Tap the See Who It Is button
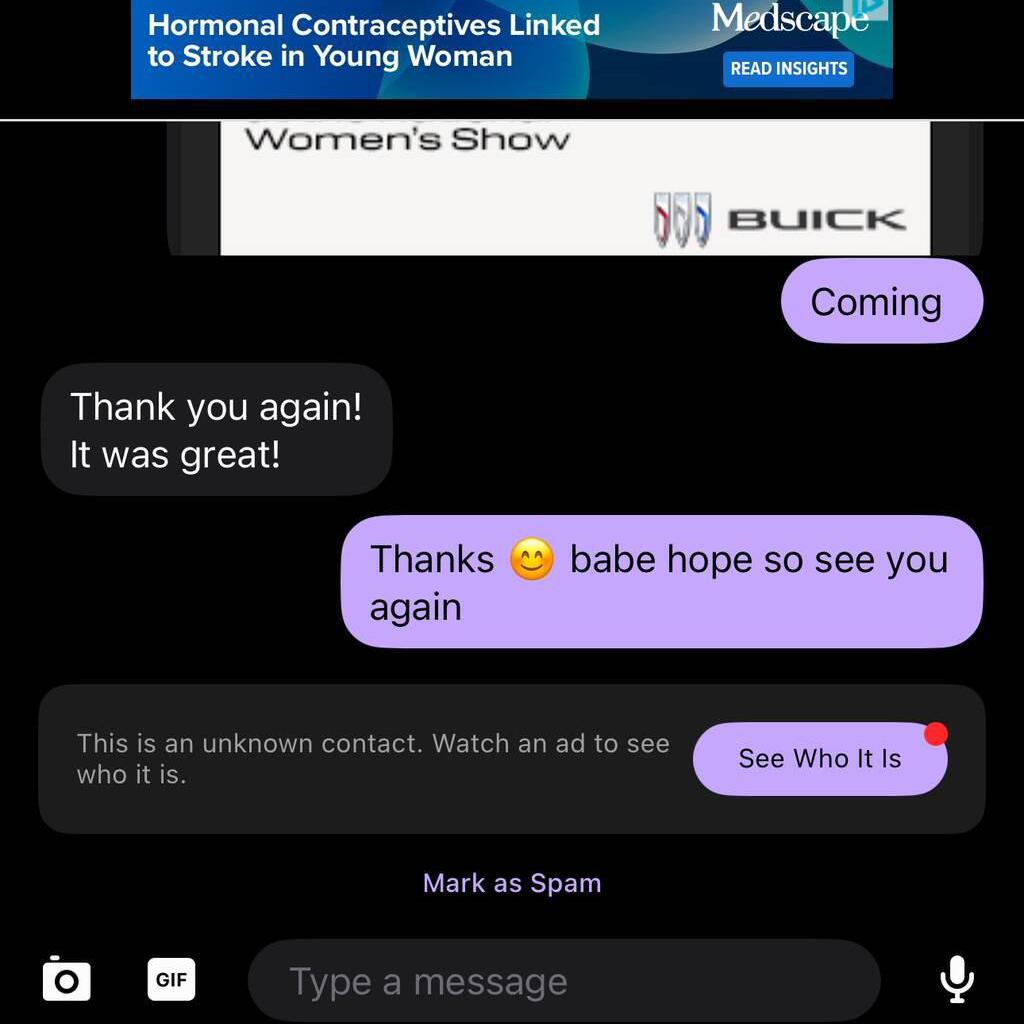The height and width of the screenshot is (1024, 1024). pos(819,759)
